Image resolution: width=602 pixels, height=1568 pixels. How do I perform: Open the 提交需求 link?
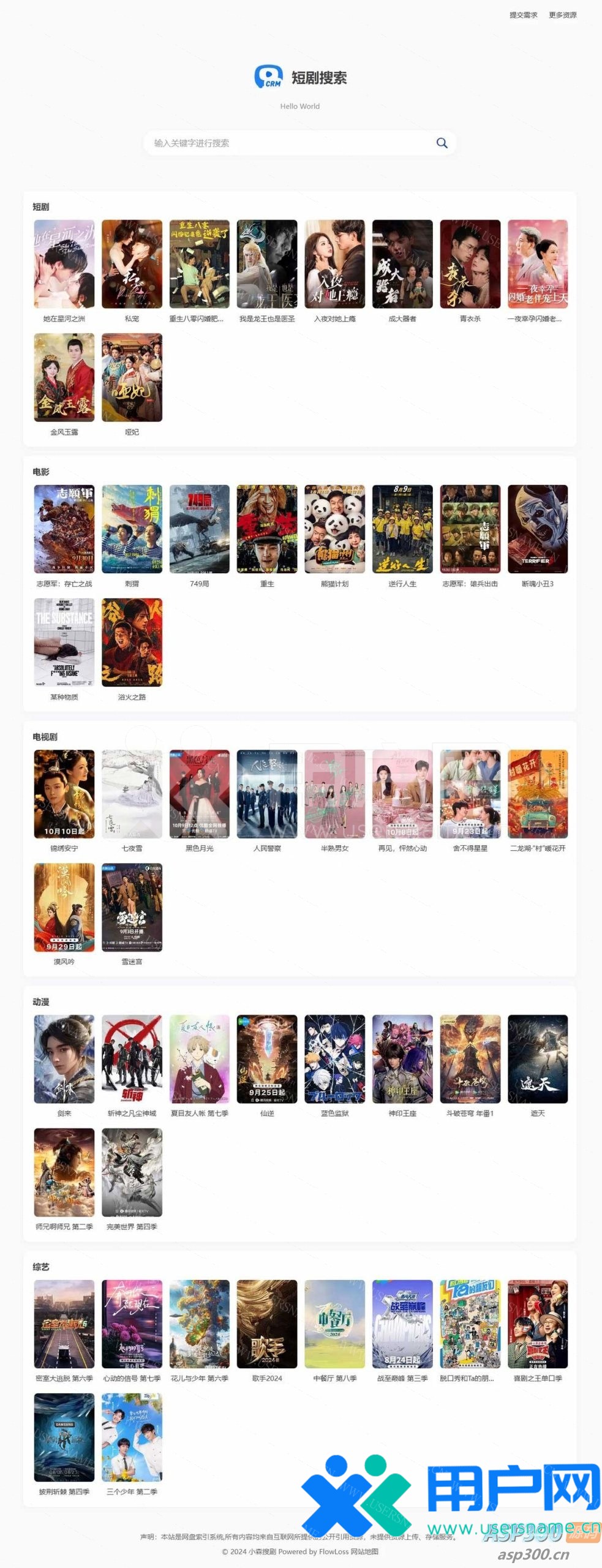(x=523, y=15)
